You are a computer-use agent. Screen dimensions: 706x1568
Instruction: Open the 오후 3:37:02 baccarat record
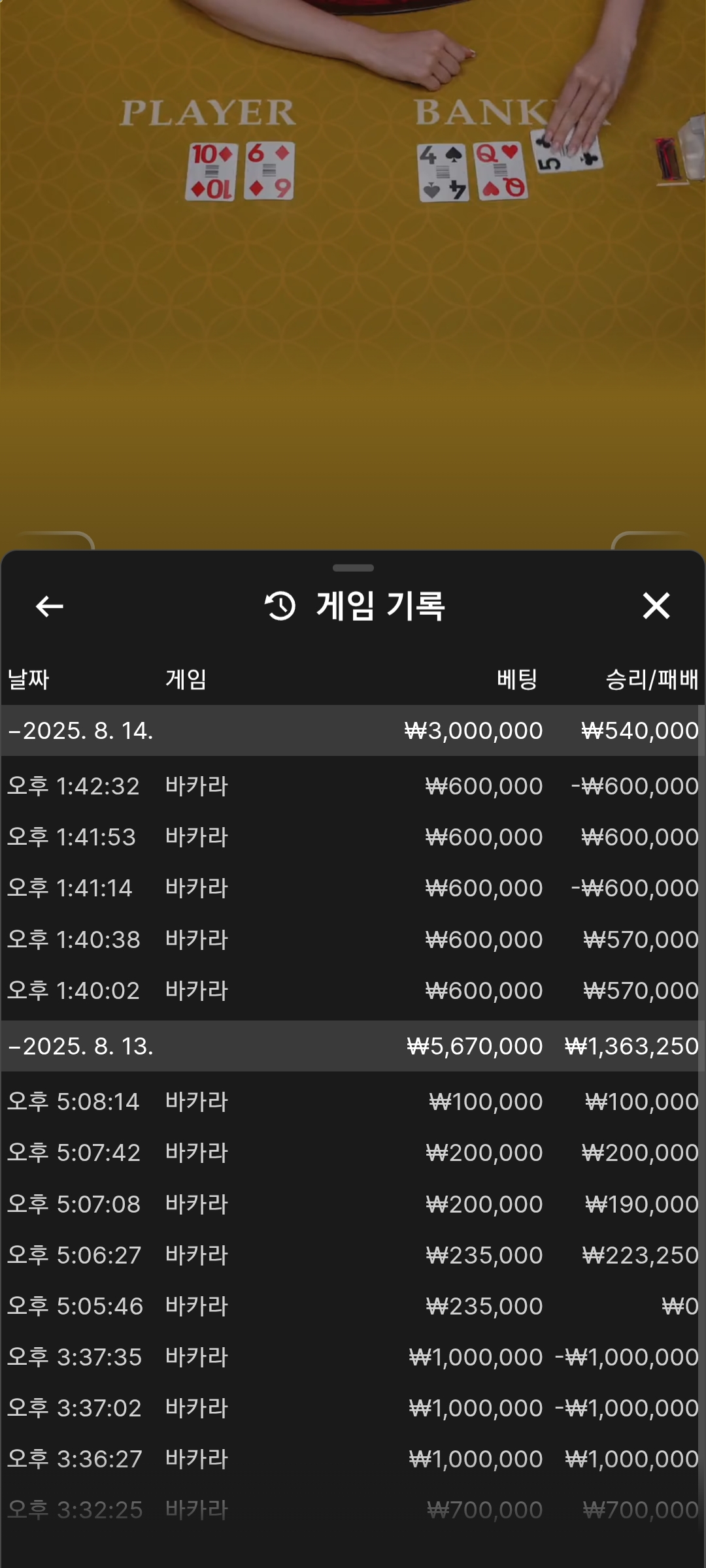pos(352,1408)
